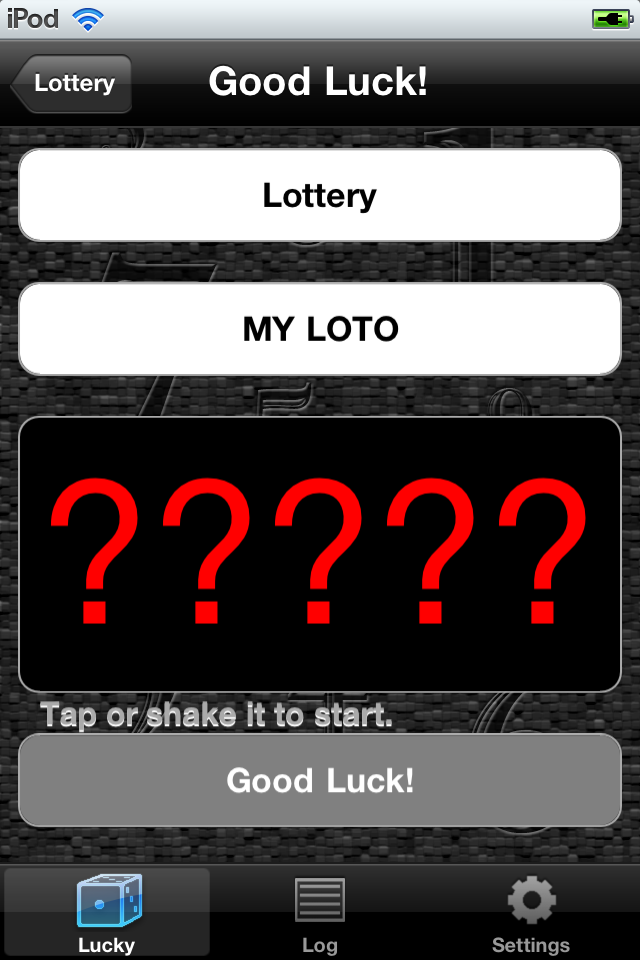The image size is (640, 960).
Task: Open the Log tab
Action: click(x=320, y=912)
